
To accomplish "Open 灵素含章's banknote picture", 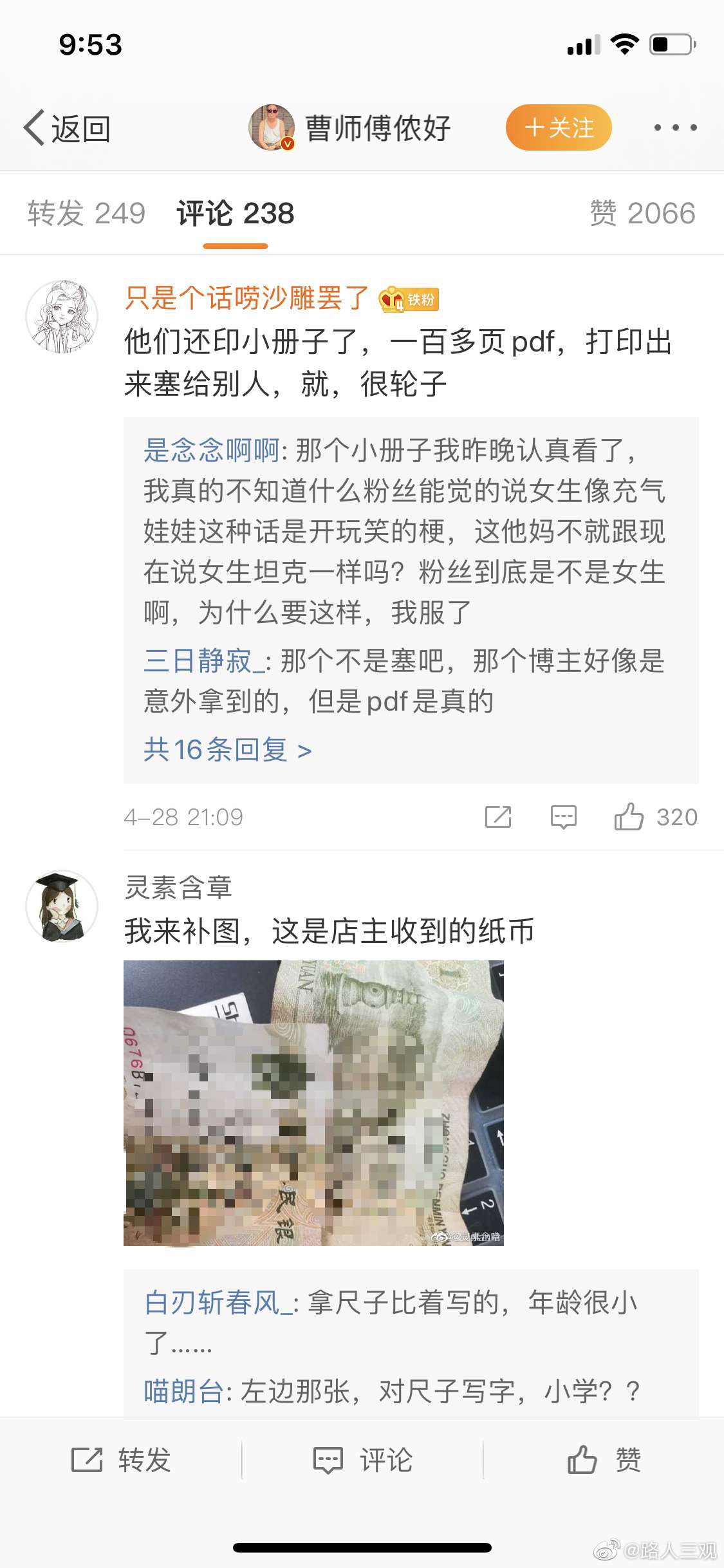I will [x=313, y=1103].
